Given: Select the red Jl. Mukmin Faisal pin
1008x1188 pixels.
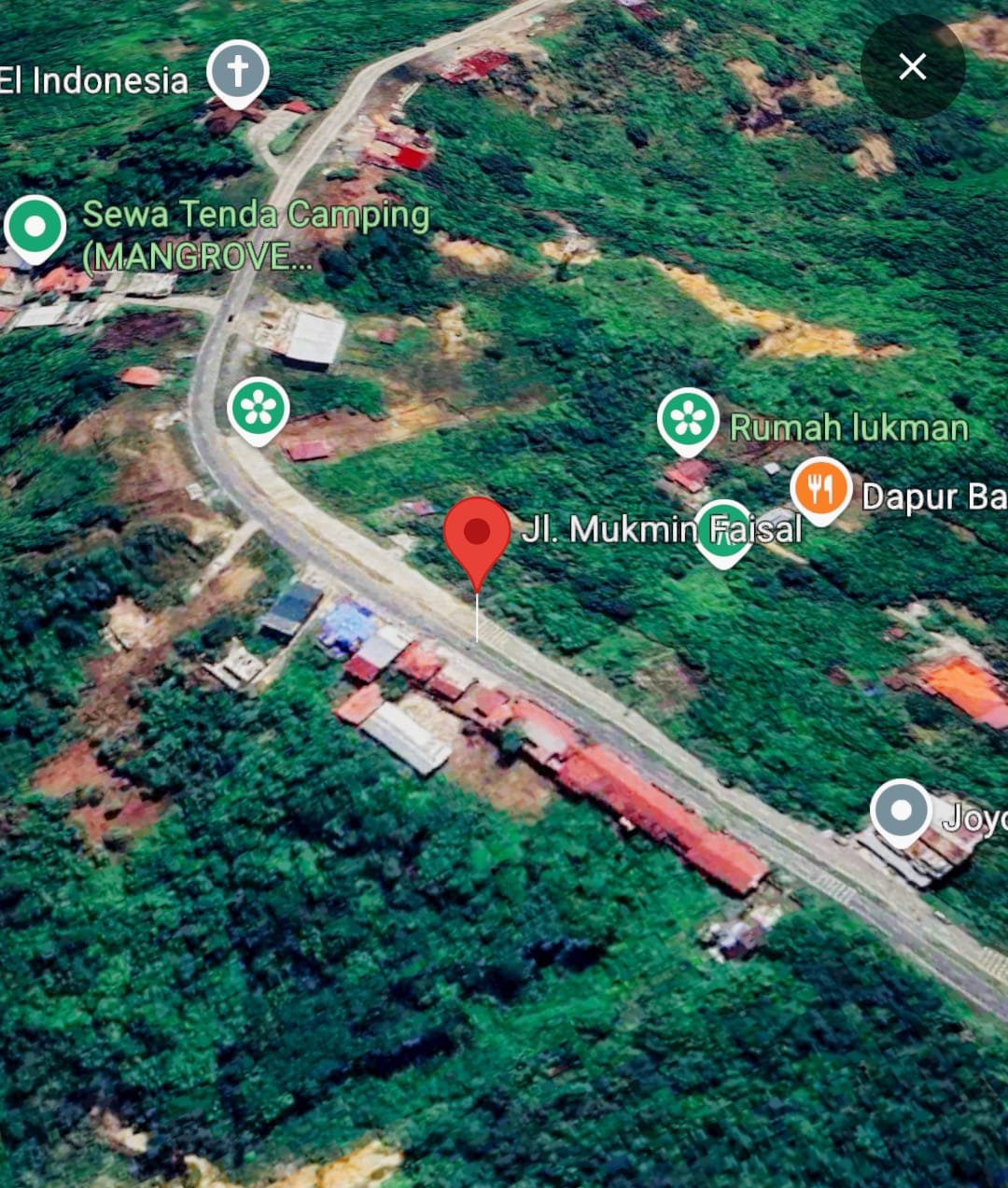Looking at the screenshot, I should point(477,534).
